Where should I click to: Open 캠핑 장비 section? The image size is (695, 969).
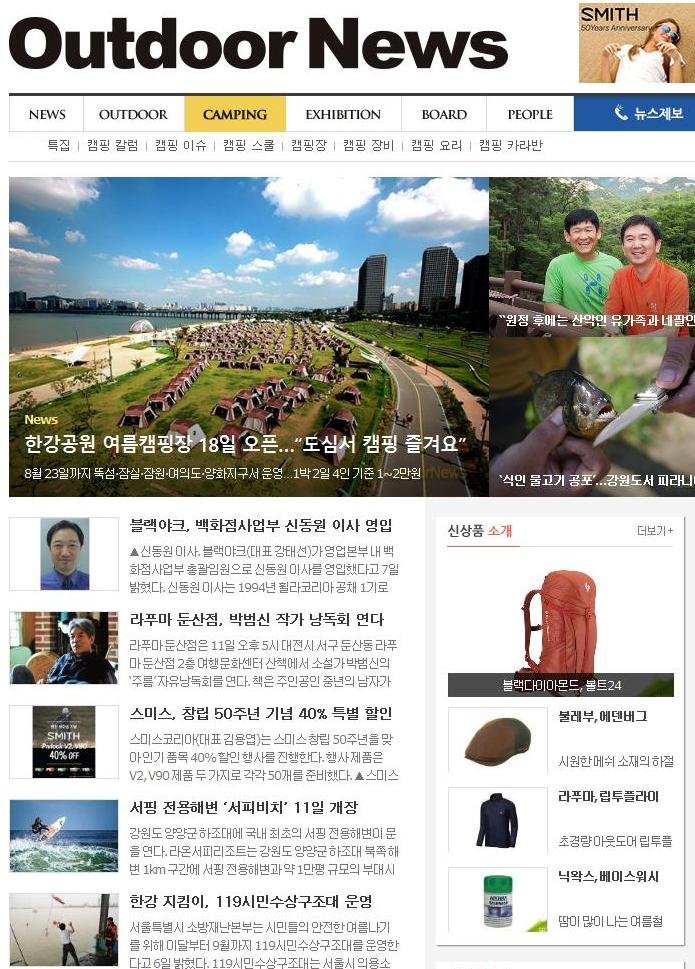tap(368, 145)
